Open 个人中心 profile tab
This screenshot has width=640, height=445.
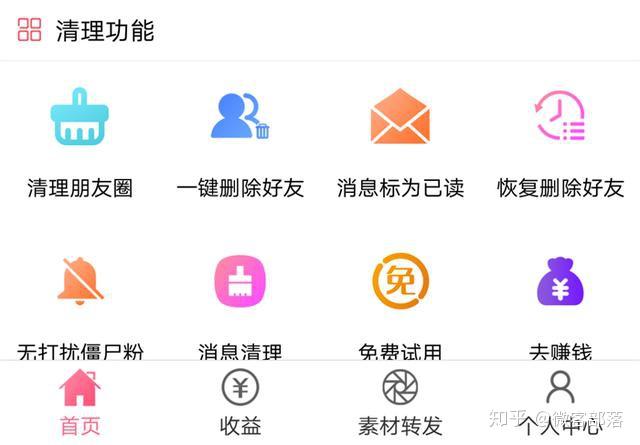[x=560, y=402]
